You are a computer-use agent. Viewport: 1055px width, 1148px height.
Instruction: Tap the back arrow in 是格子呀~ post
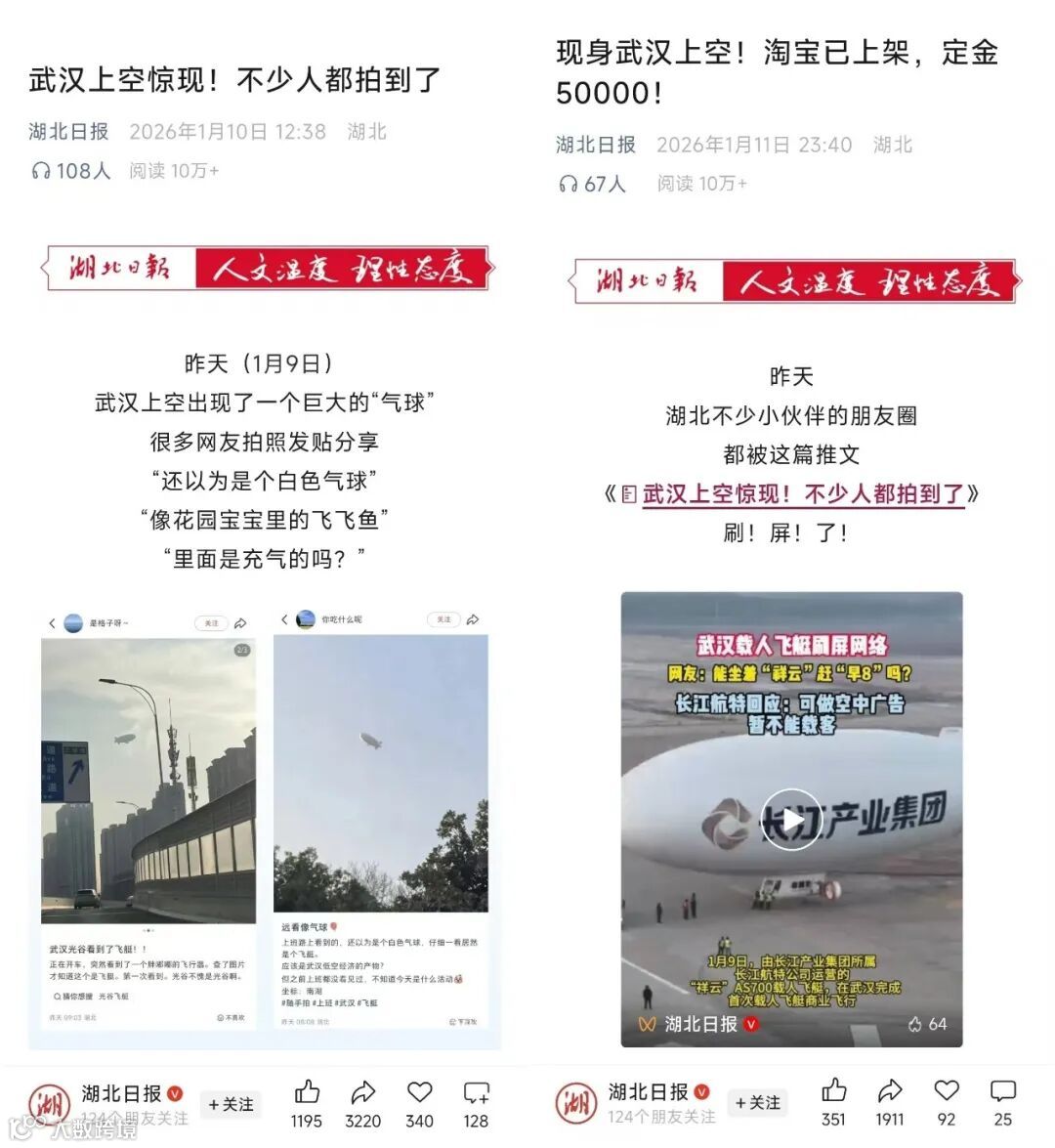coord(51,623)
